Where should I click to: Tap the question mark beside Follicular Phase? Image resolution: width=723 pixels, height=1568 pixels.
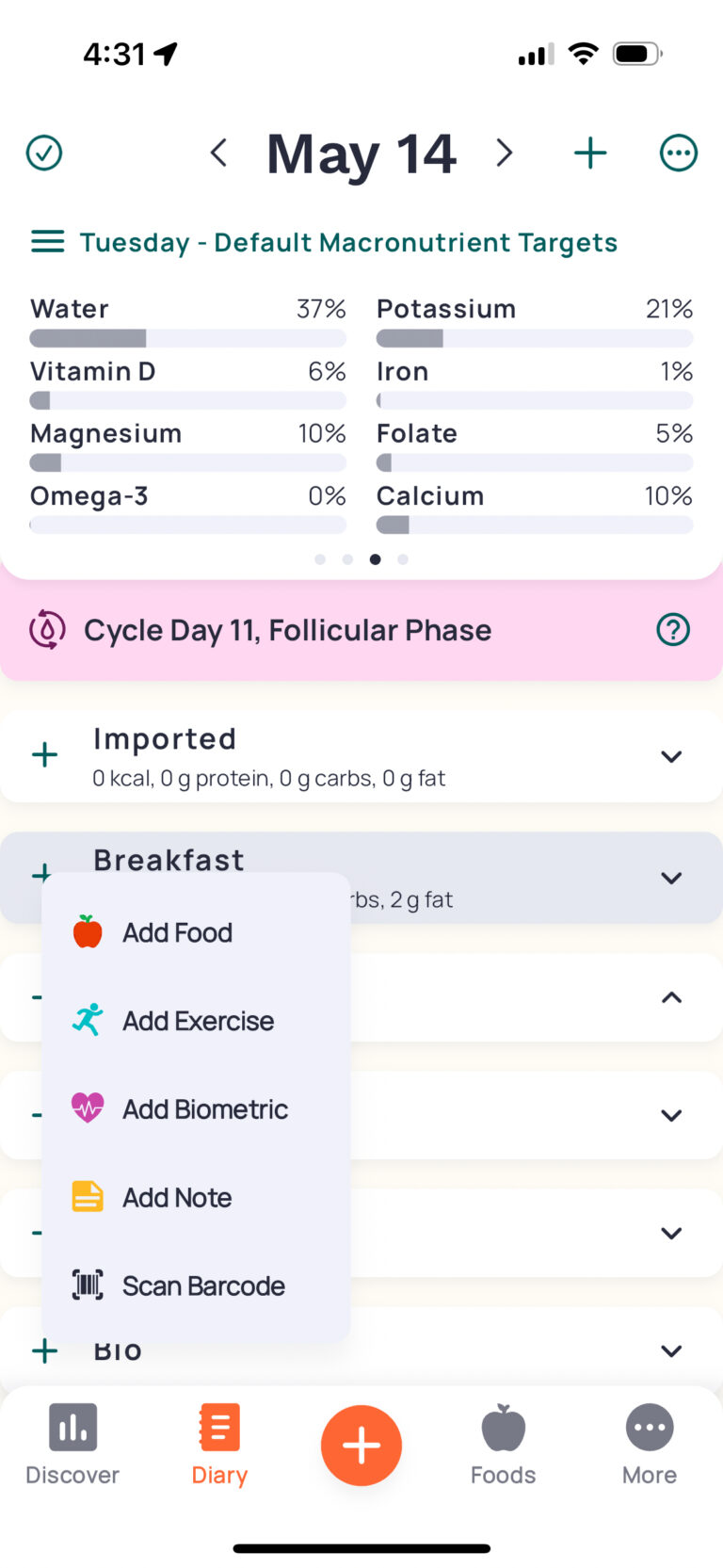tap(673, 629)
